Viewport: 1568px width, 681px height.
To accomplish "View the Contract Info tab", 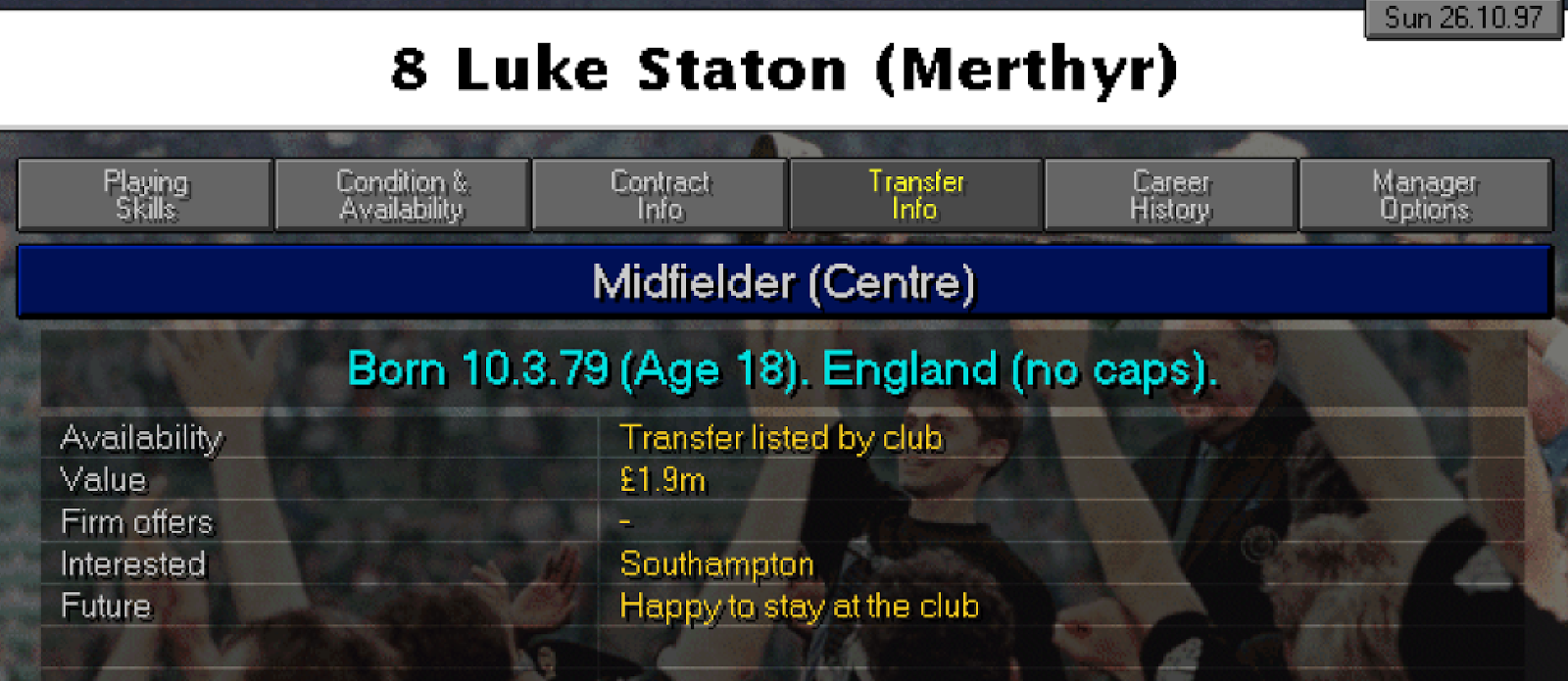I will pyautogui.click(x=660, y=195).
